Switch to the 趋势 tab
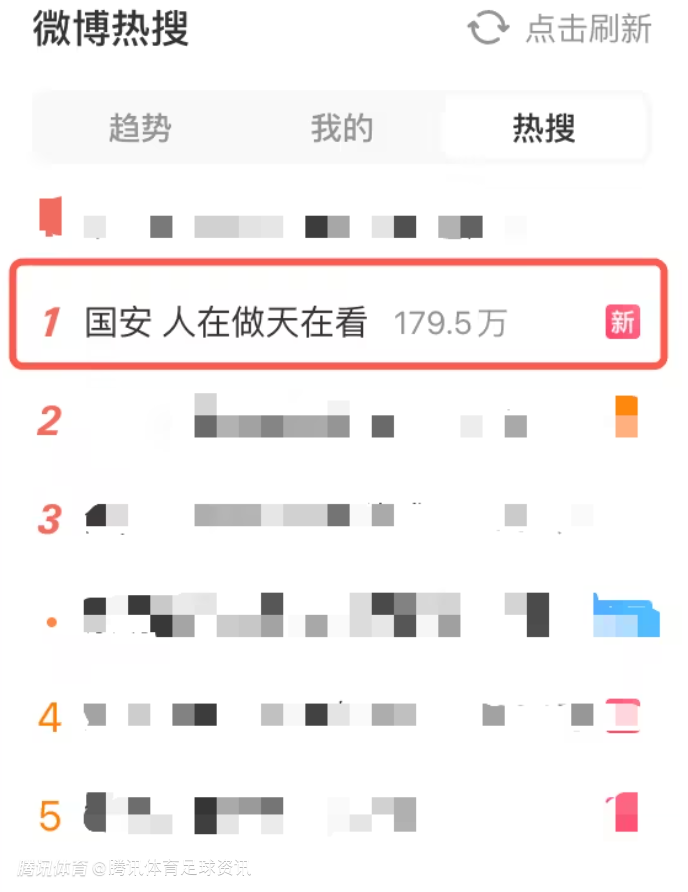 140,128
